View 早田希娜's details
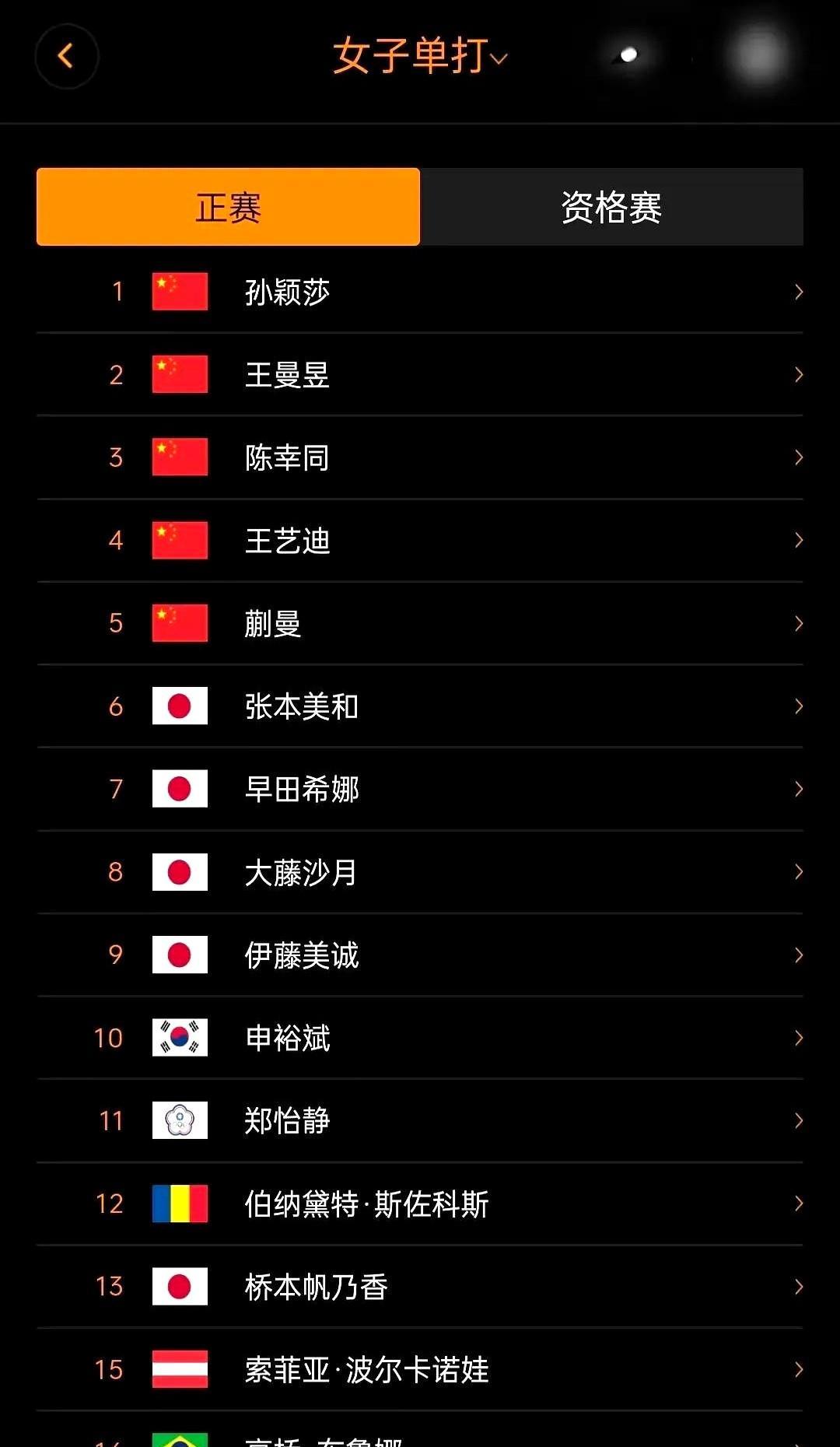This screenshot has height=1447, width=840. (420, 789)
